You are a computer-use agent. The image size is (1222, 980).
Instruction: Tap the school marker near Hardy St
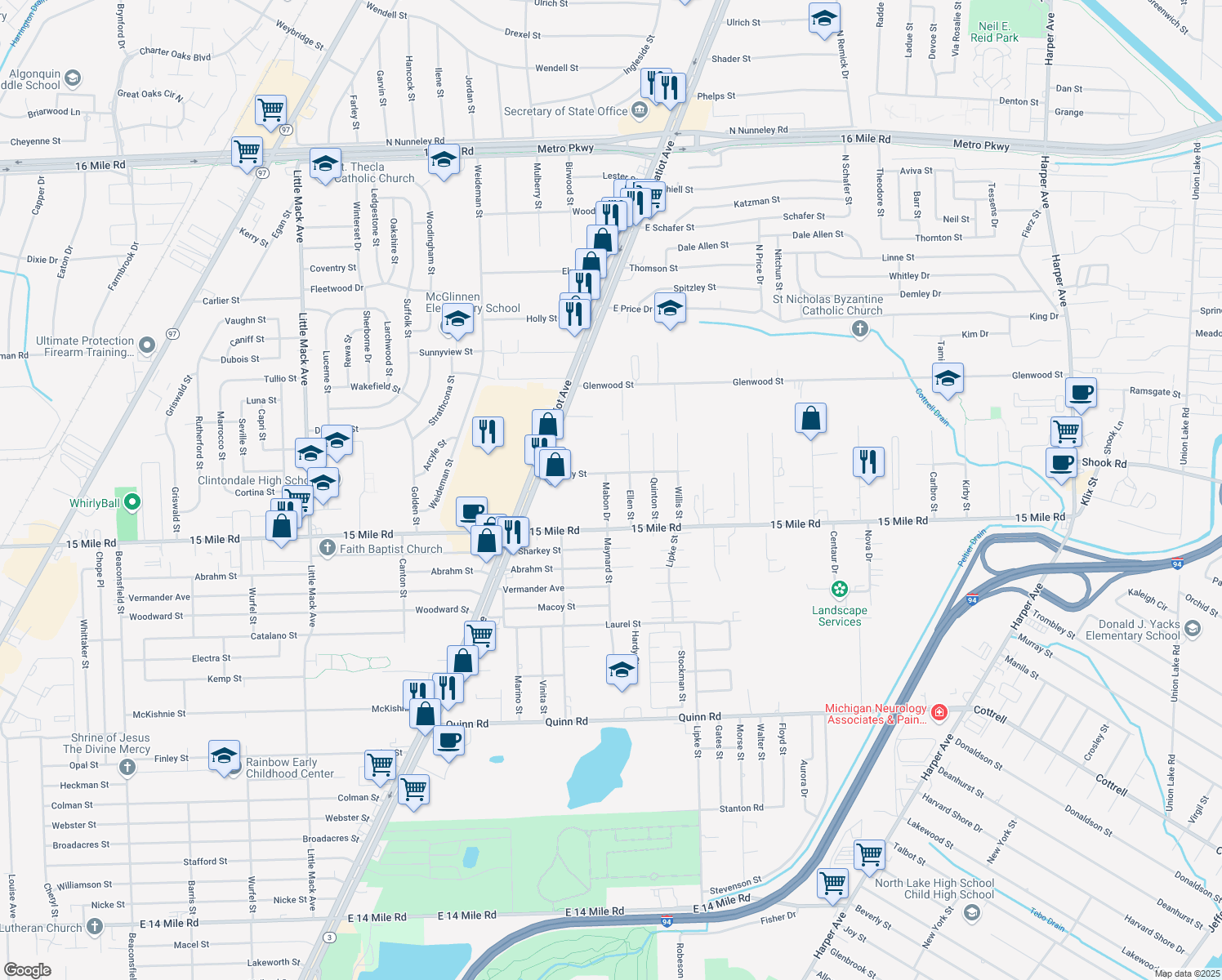(622, 670)
